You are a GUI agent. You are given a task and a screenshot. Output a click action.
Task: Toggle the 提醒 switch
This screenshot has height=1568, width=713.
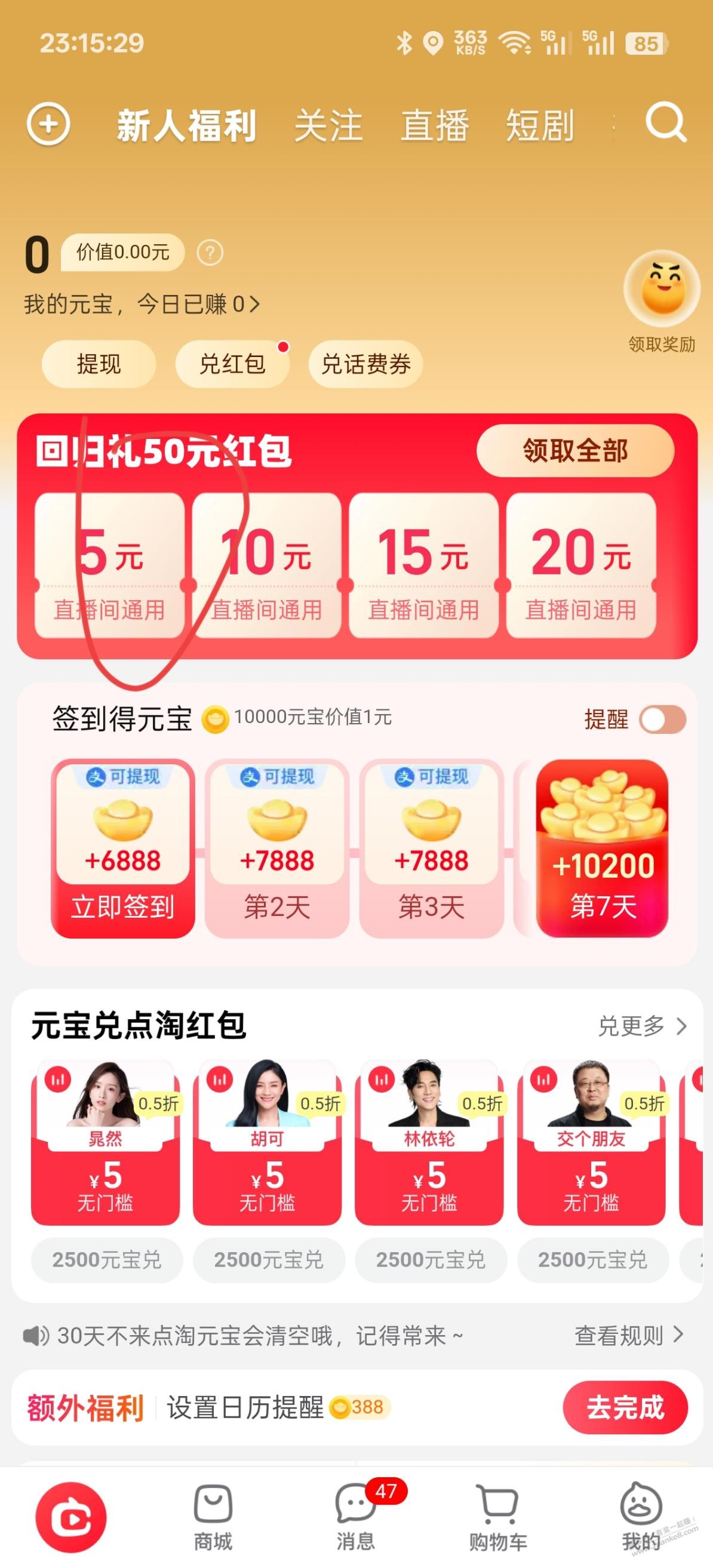[662, 720]
